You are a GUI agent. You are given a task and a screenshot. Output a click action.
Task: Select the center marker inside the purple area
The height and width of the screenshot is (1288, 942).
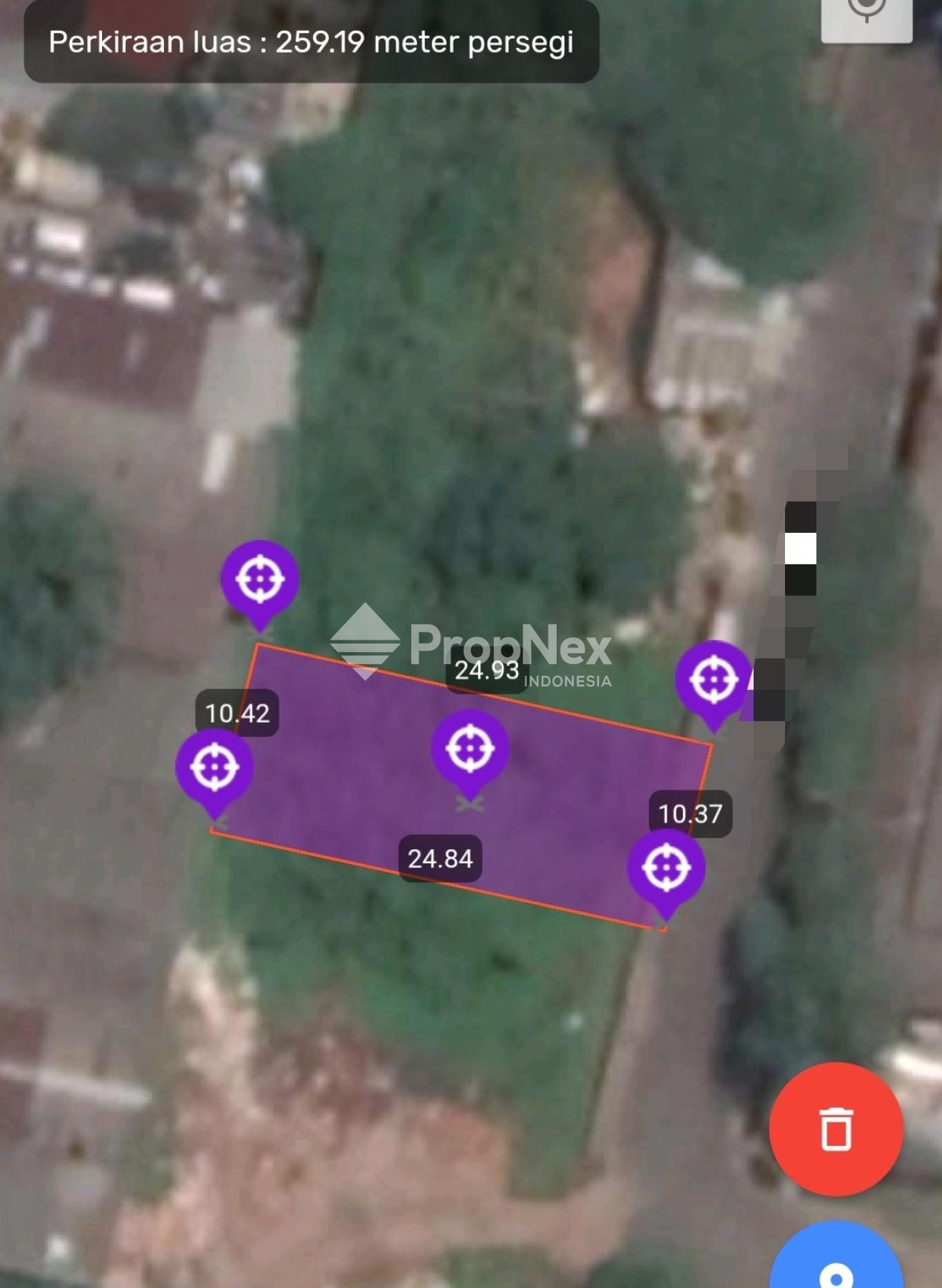(x=469, y=749)
